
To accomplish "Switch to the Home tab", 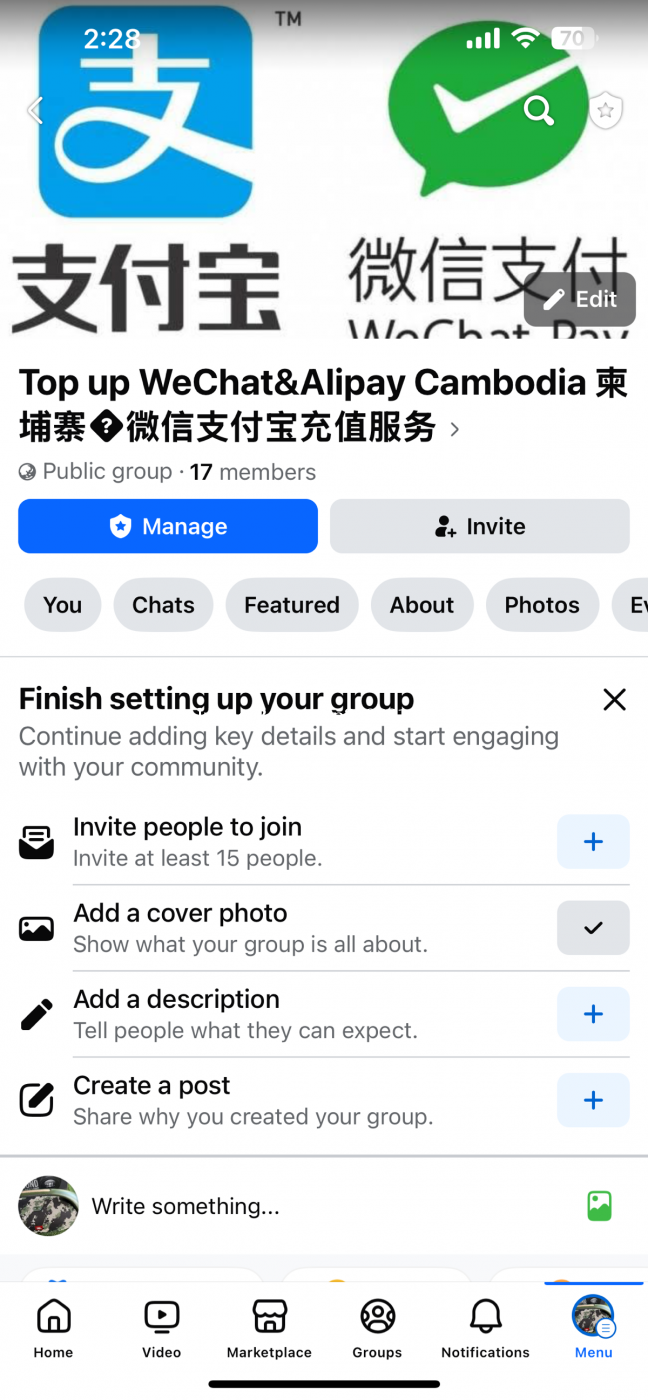I will pos(53,1329).
